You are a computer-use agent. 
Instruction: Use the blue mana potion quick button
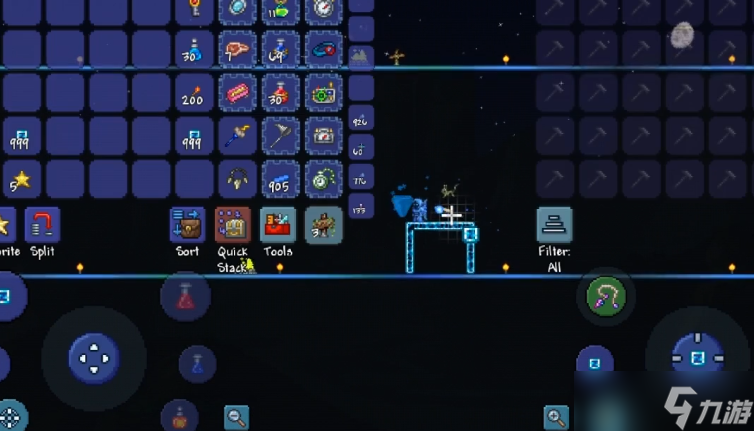(x=197, y=363)
